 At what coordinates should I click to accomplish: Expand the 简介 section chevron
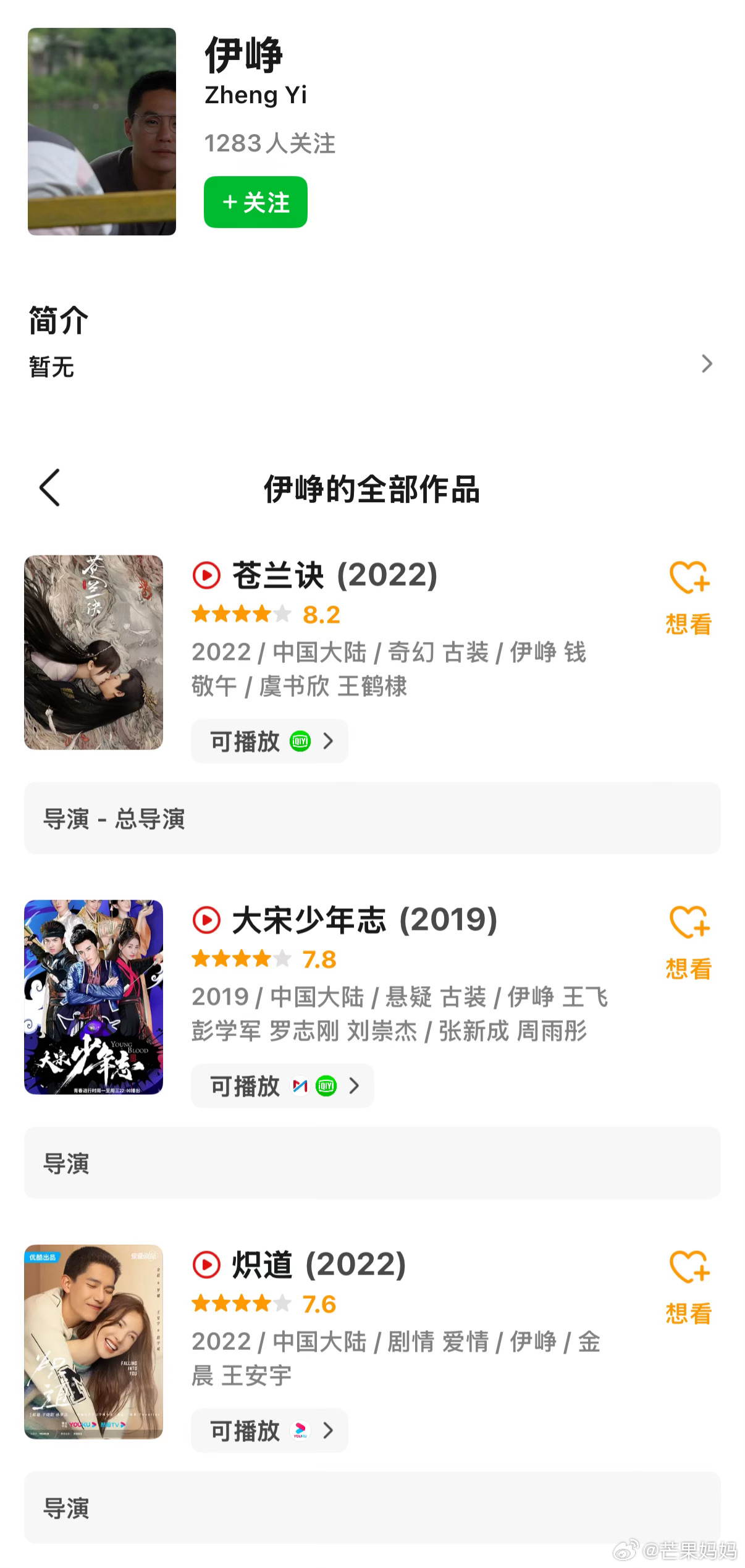[x=707, y=364]
